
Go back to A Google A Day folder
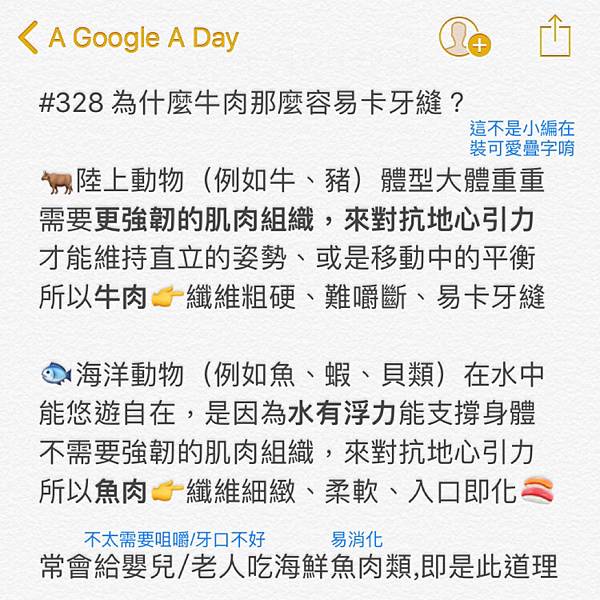click(128, 38)
